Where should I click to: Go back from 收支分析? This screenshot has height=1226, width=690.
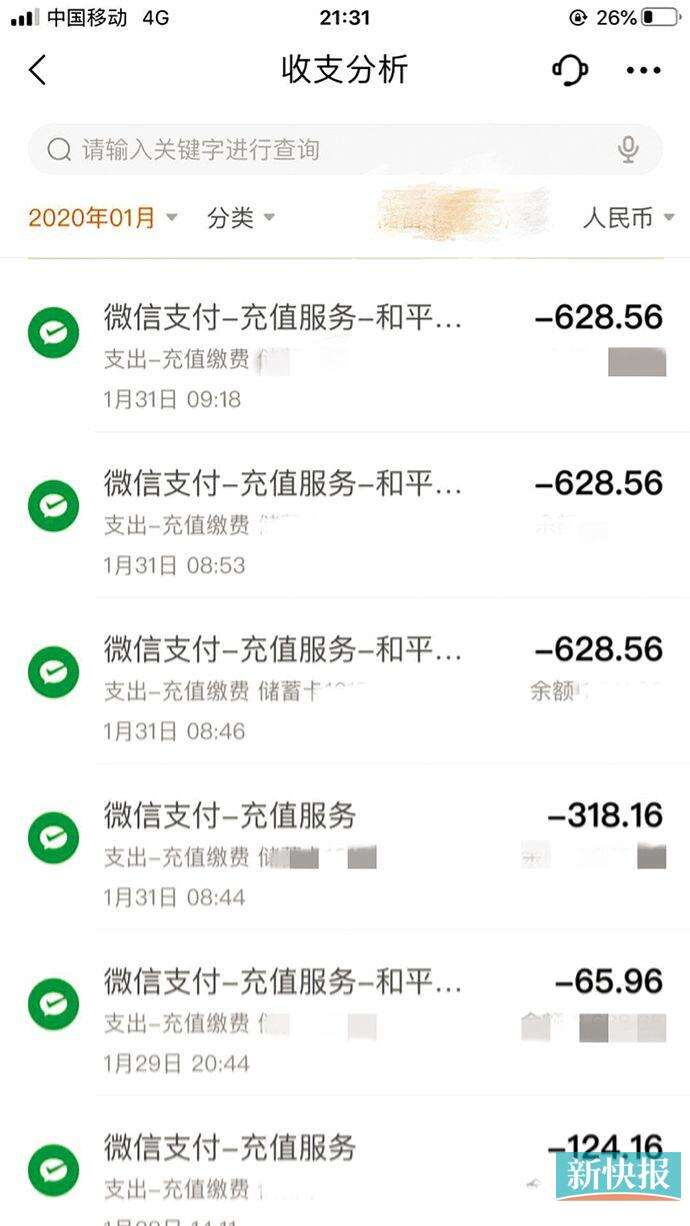point(38,70)
